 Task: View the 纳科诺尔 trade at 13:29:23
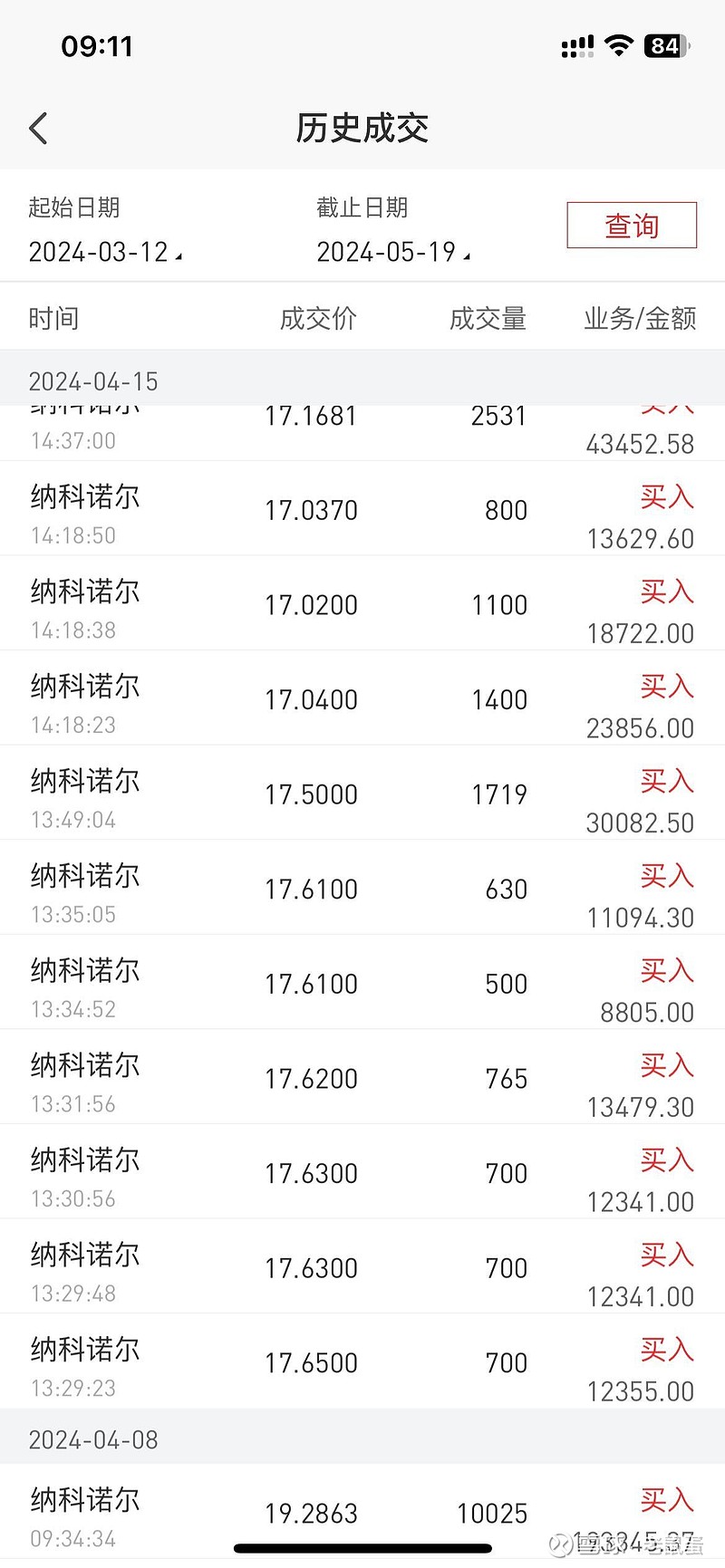click(x=362, y=1361)
